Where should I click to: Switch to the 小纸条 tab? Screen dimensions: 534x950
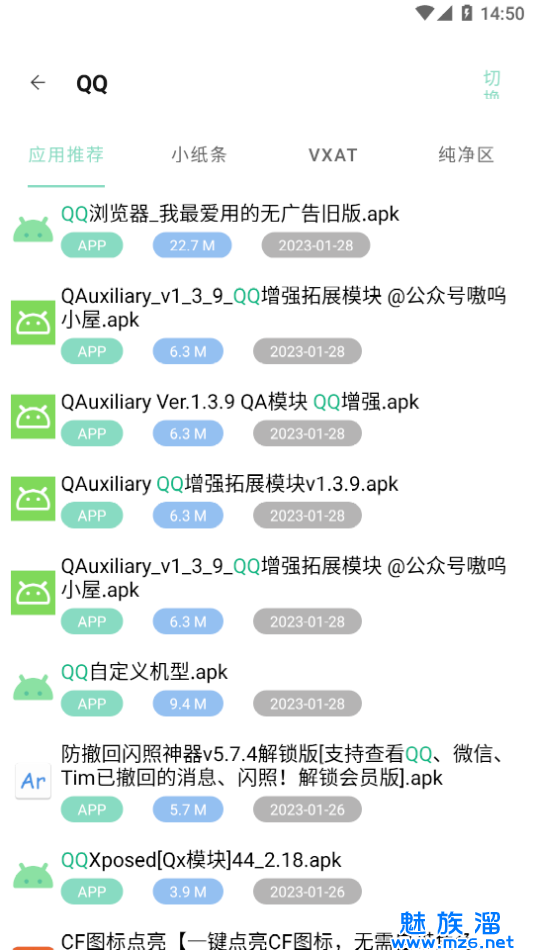(x=199, y=154)
